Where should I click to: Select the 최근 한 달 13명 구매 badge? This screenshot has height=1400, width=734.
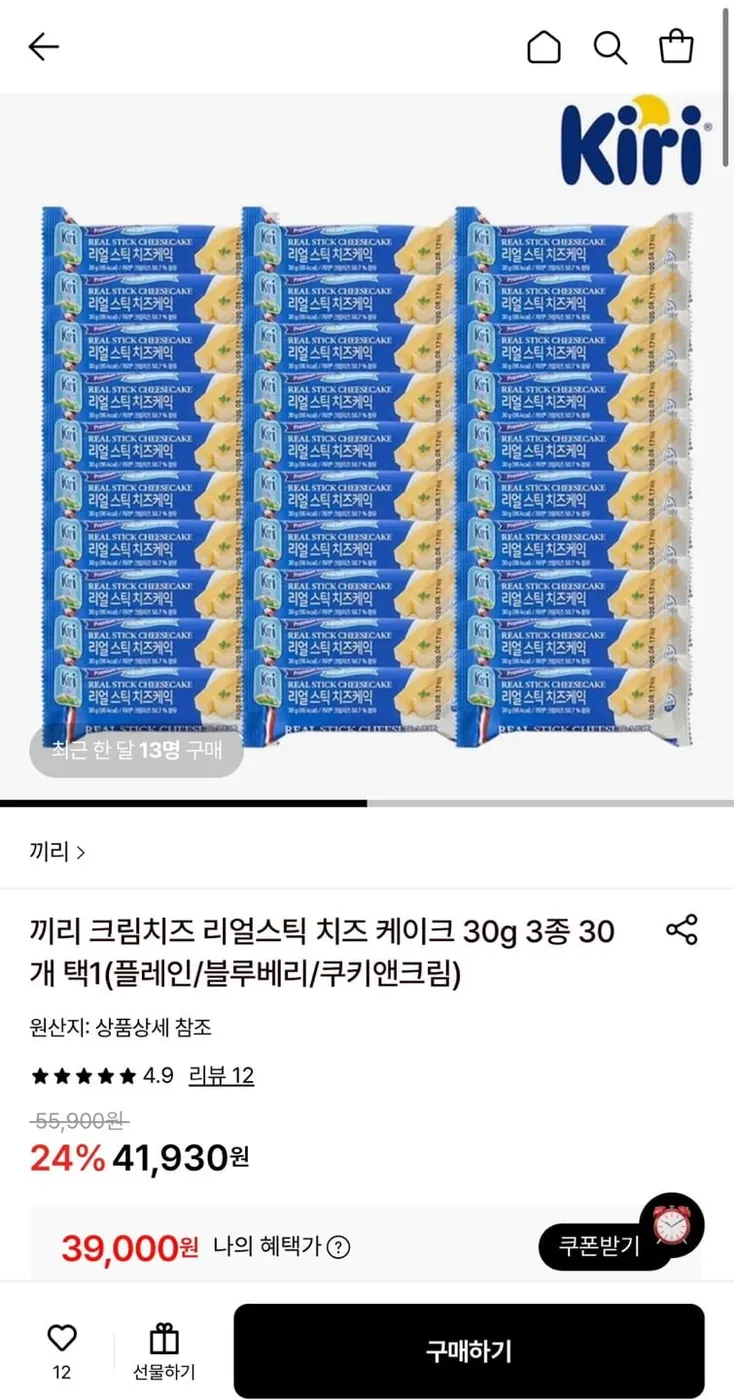136,756
